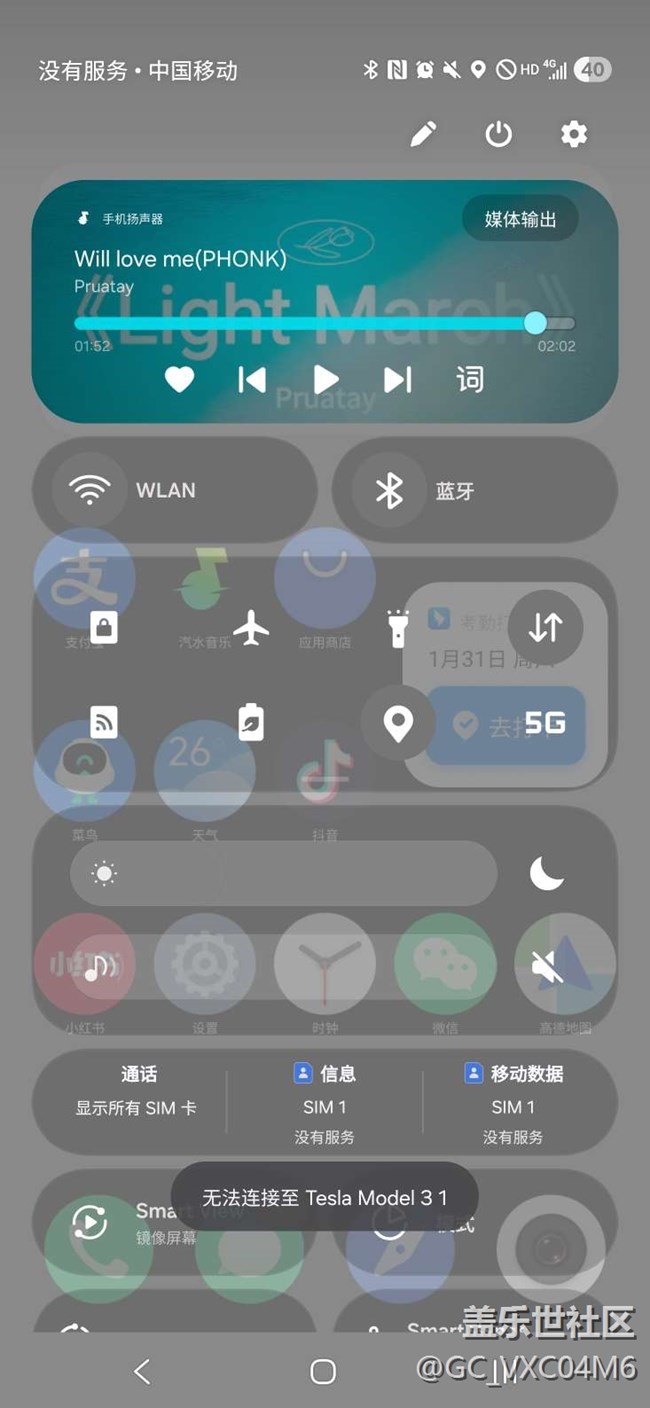Open the 媒体输出 media output selector
The width and height of the screenshot is (650, 1408).
[x=520, y=219]
